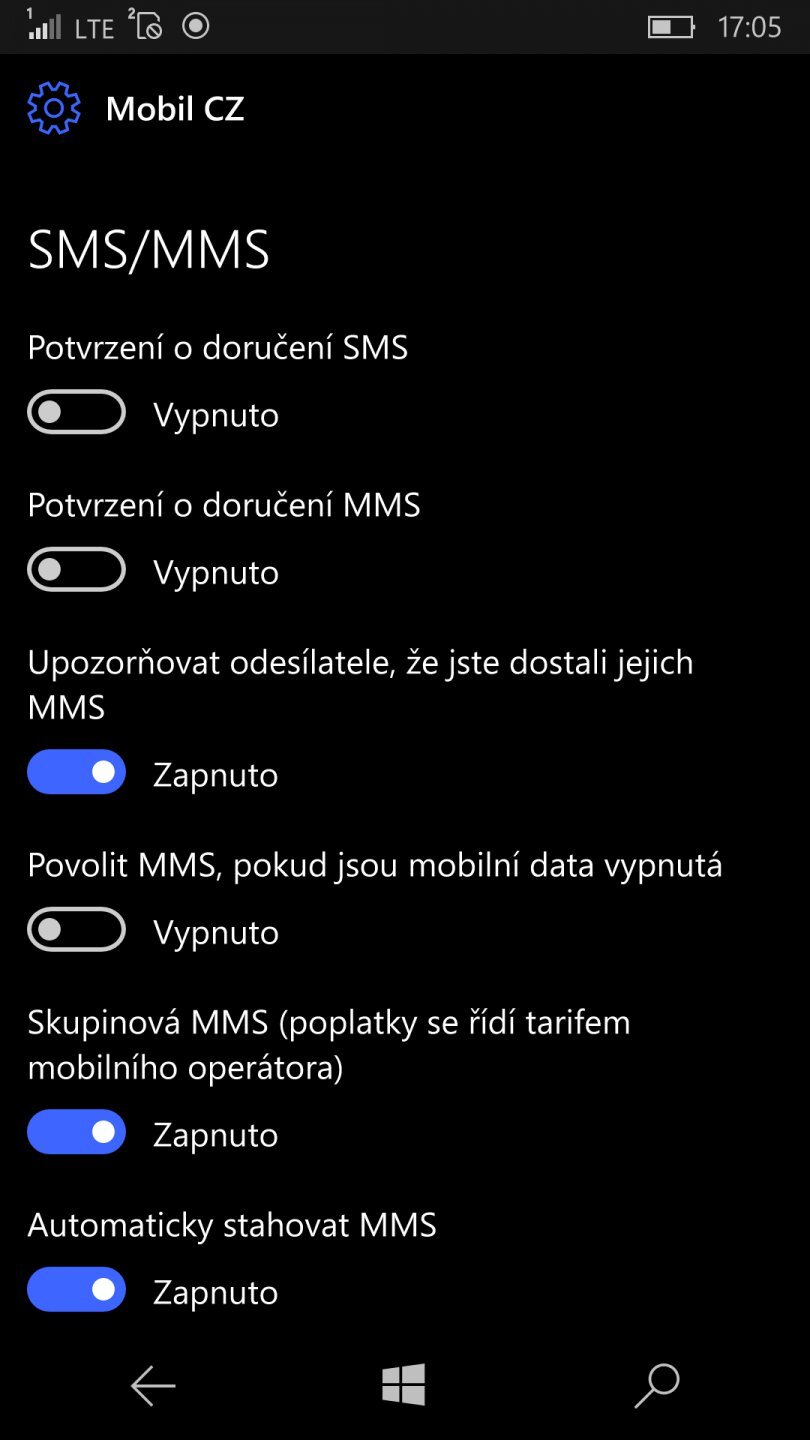
Task: Open search via the magnifier icon
Action: [657, 1387]
